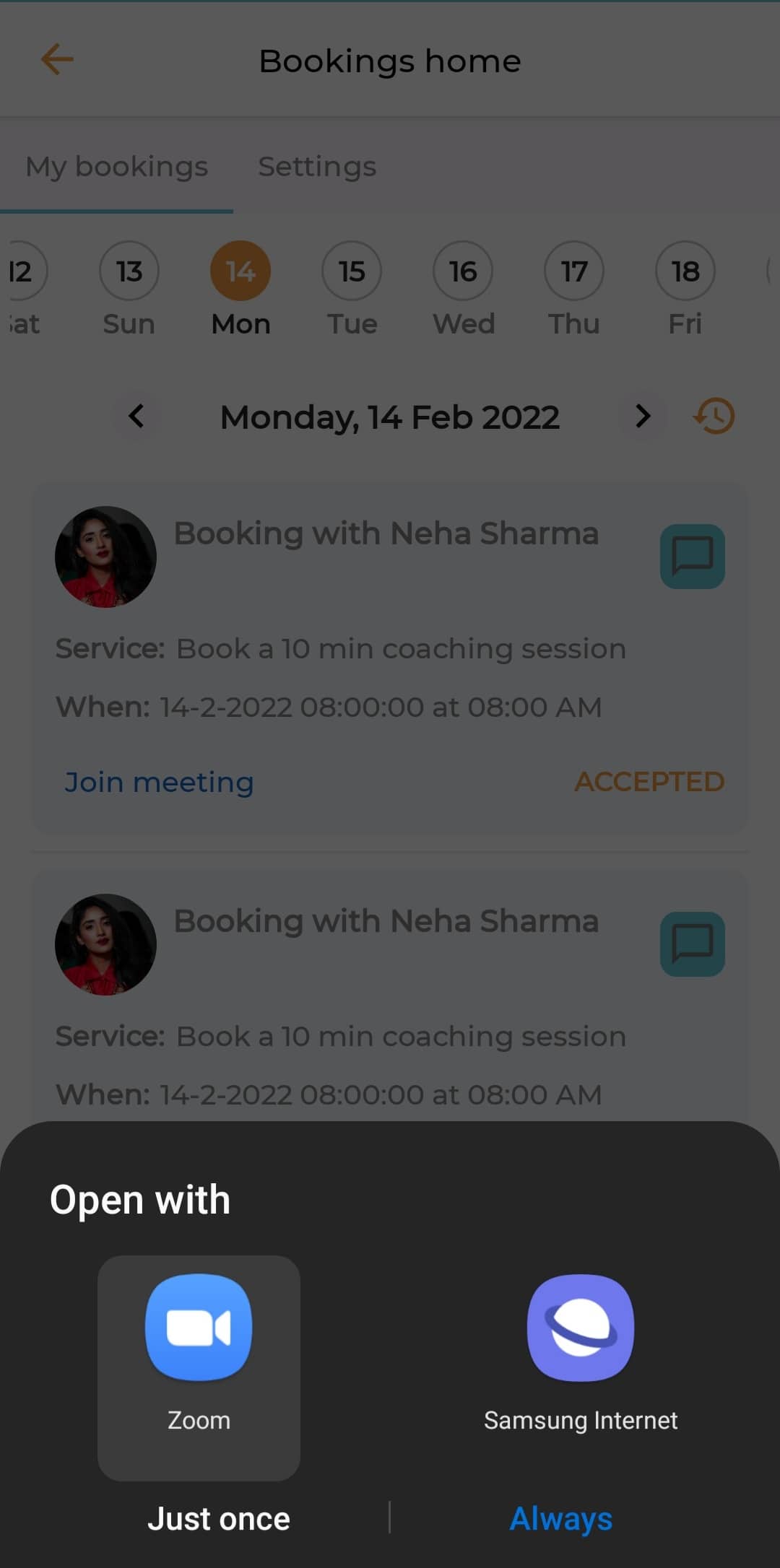The height and width of the screenshot is (1568, 780).
Task: Go back with the arrow icon
Action: coord(57,59)
